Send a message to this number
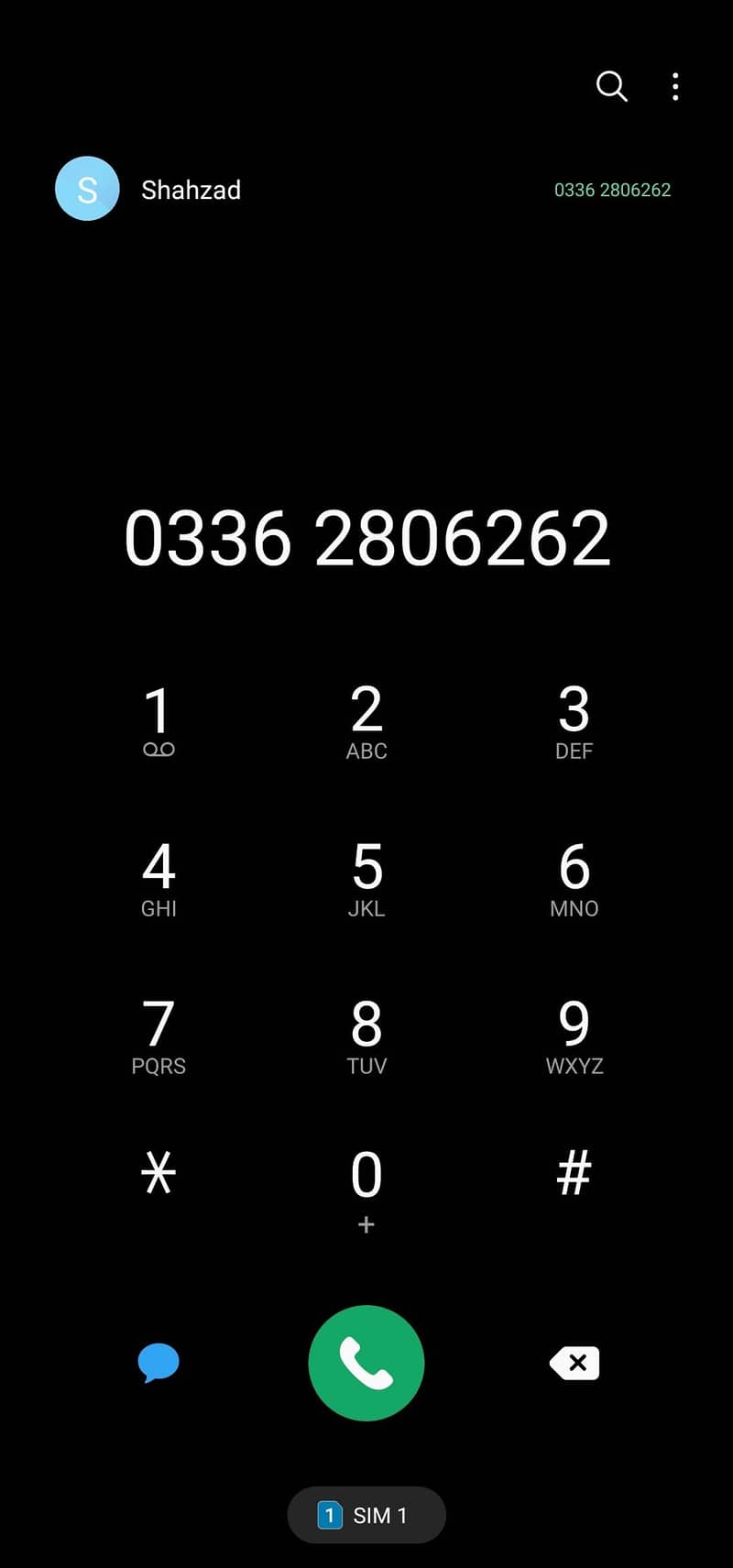The width and height of the screenshot is (733, 1568). 159,1363
